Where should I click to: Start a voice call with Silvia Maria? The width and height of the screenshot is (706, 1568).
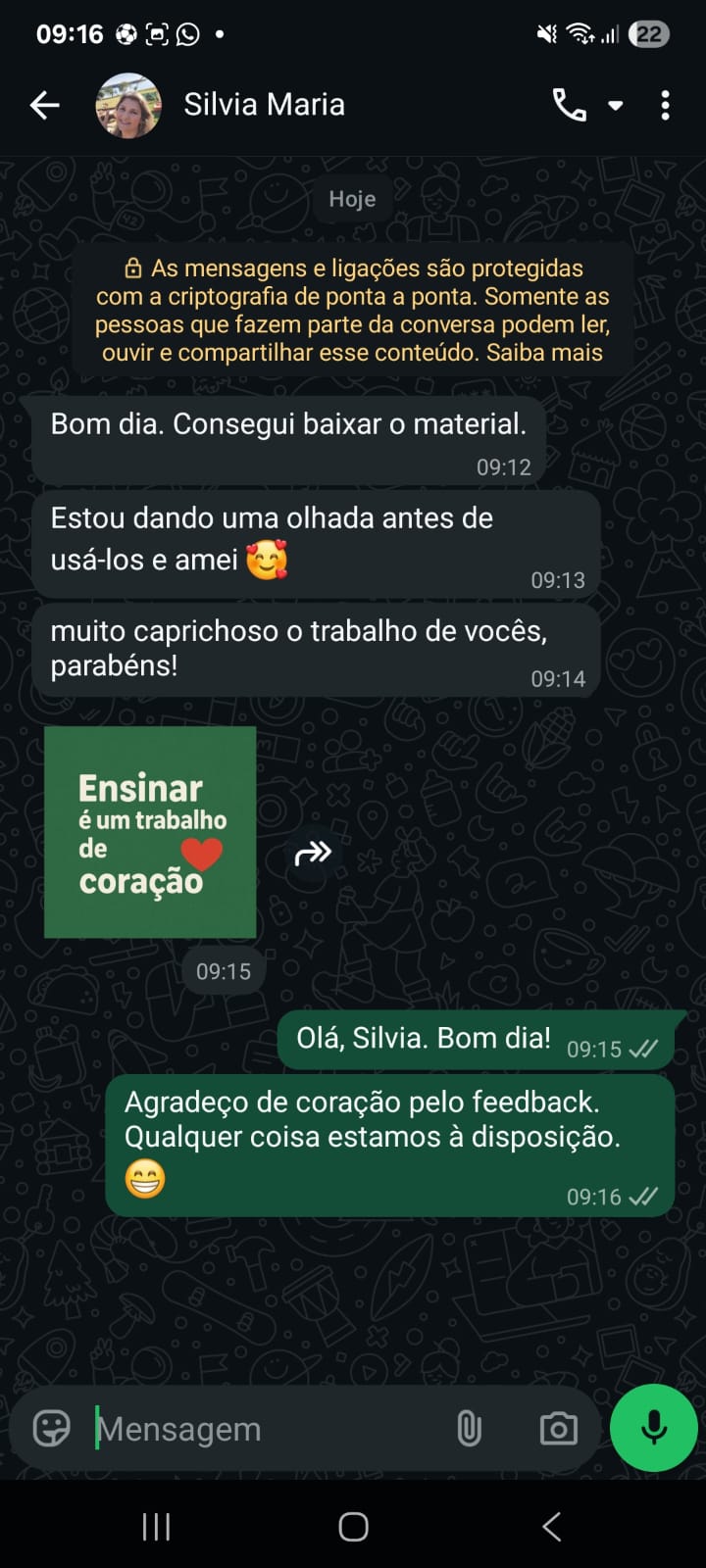pos(569,105)
